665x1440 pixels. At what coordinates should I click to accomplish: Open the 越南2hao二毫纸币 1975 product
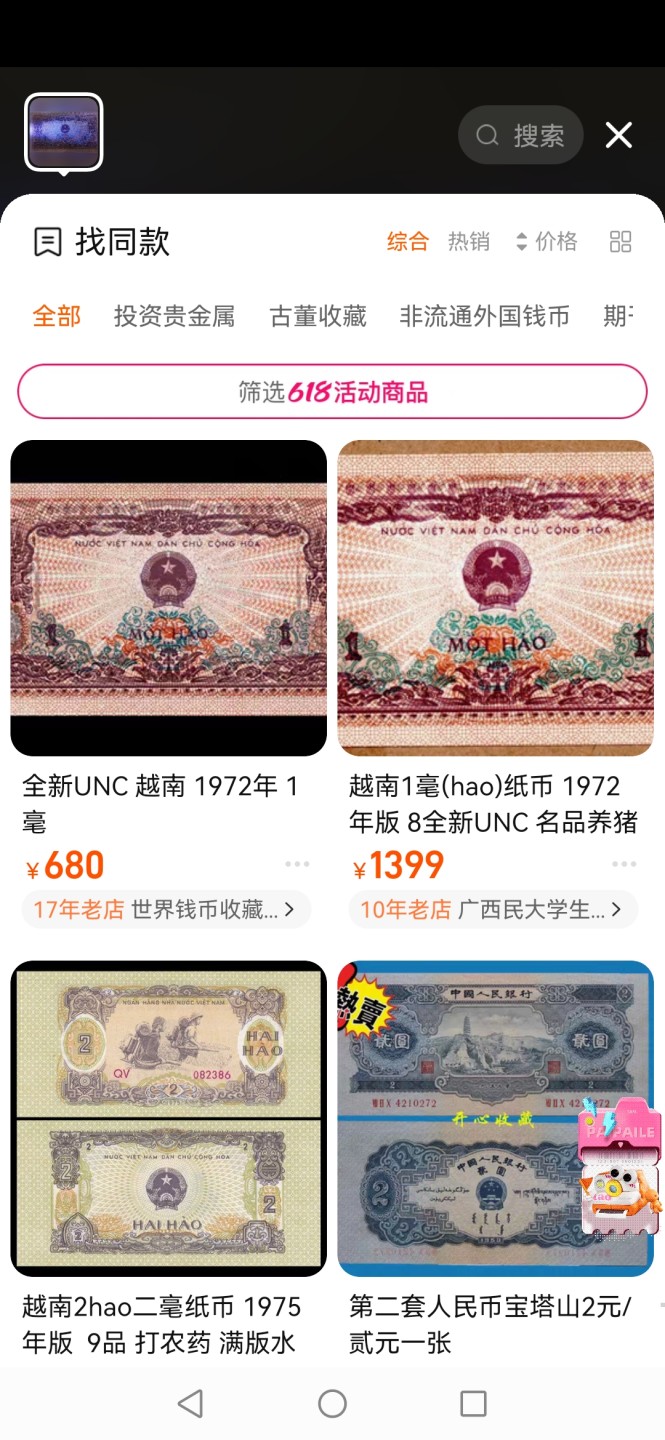(168, 1118)
